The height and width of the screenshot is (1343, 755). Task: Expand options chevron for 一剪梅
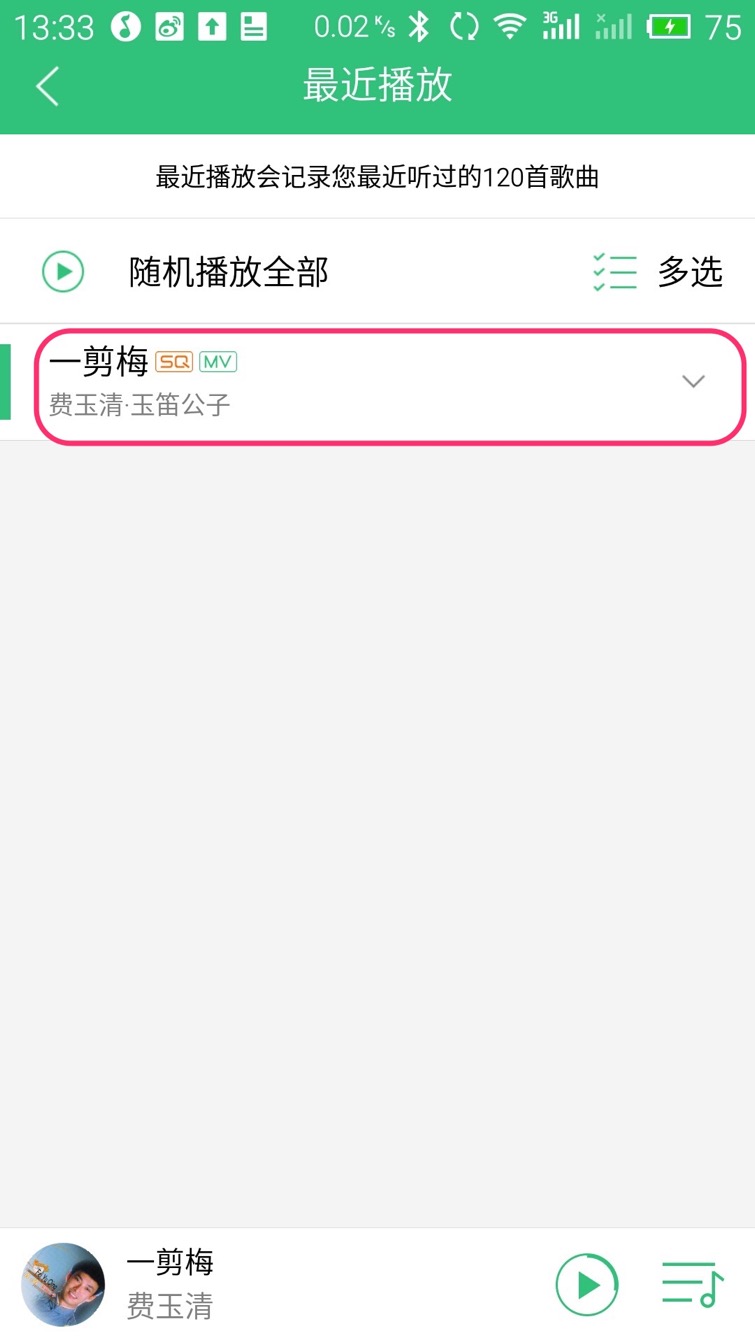pyautogui.click(x=693, y=381)
